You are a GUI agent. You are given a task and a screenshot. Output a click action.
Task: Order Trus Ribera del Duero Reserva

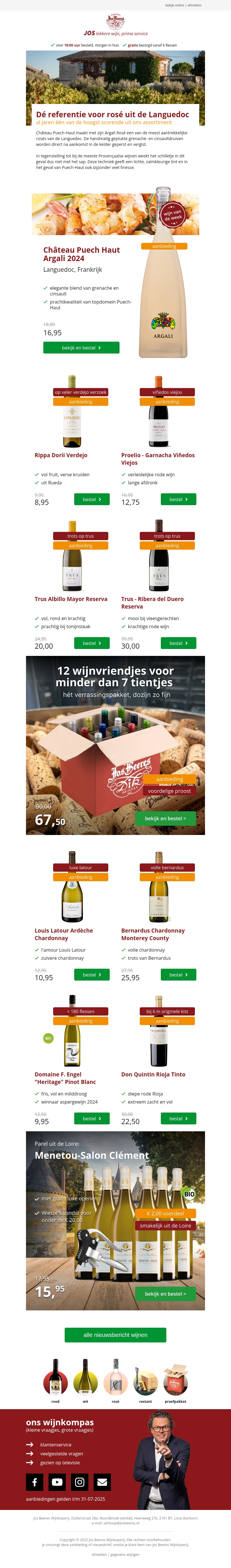[178, 643]
